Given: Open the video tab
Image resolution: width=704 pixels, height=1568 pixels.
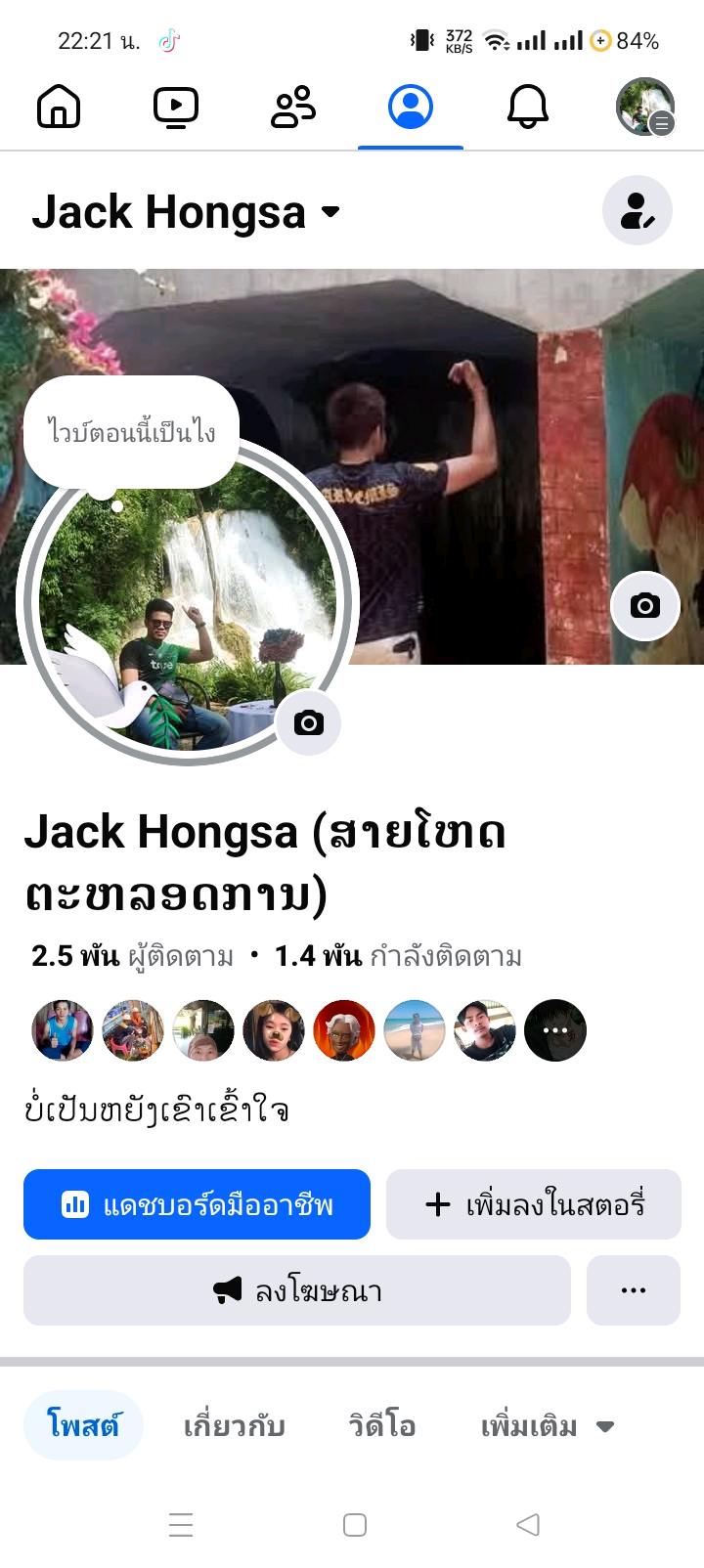Looking at the screenshot, I should point(176,107).
